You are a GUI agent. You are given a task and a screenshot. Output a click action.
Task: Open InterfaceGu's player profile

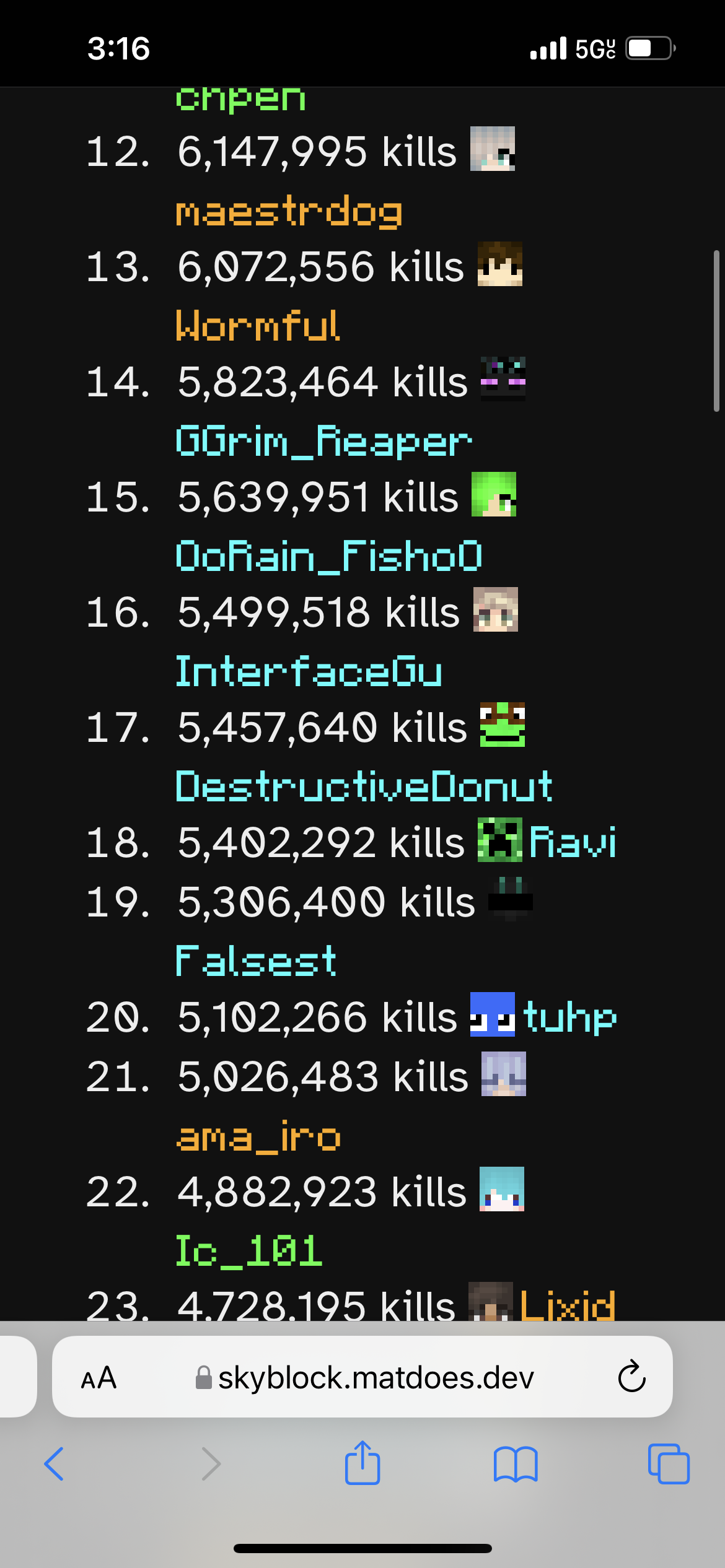click(309, 671)
